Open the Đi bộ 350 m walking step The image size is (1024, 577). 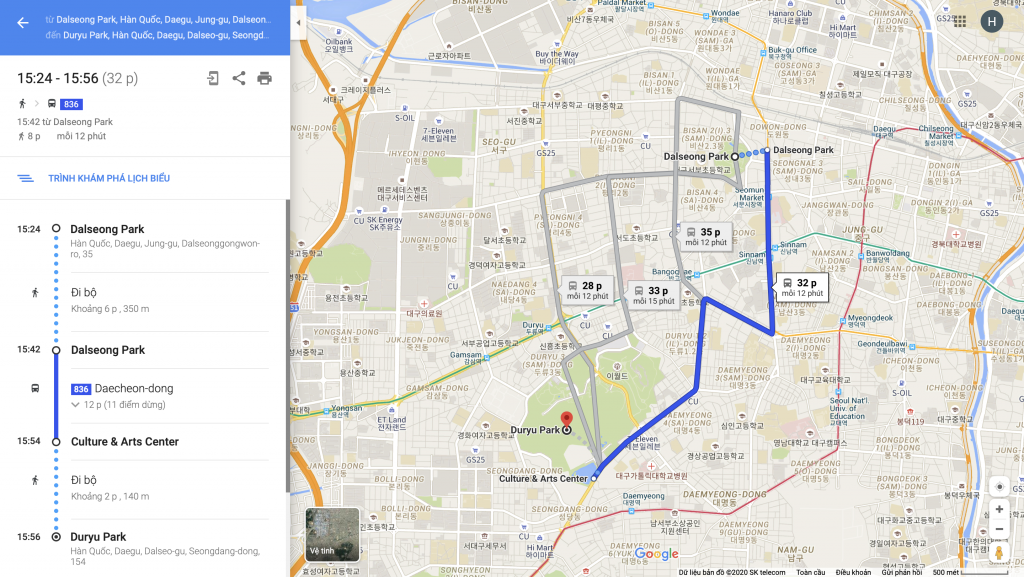click(x=110, y=301)
